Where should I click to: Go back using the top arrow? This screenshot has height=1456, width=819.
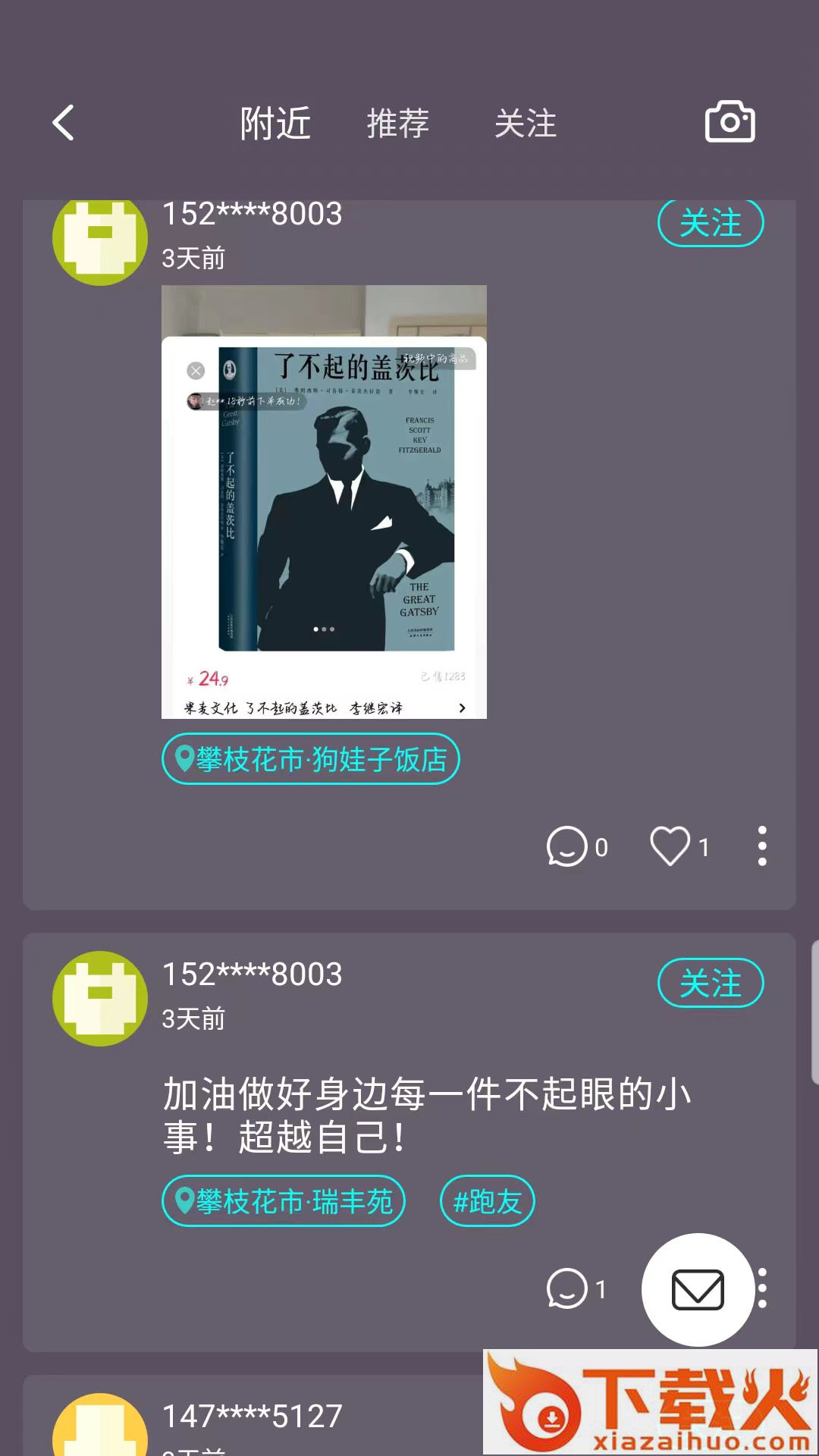click(x=64, y=123)
